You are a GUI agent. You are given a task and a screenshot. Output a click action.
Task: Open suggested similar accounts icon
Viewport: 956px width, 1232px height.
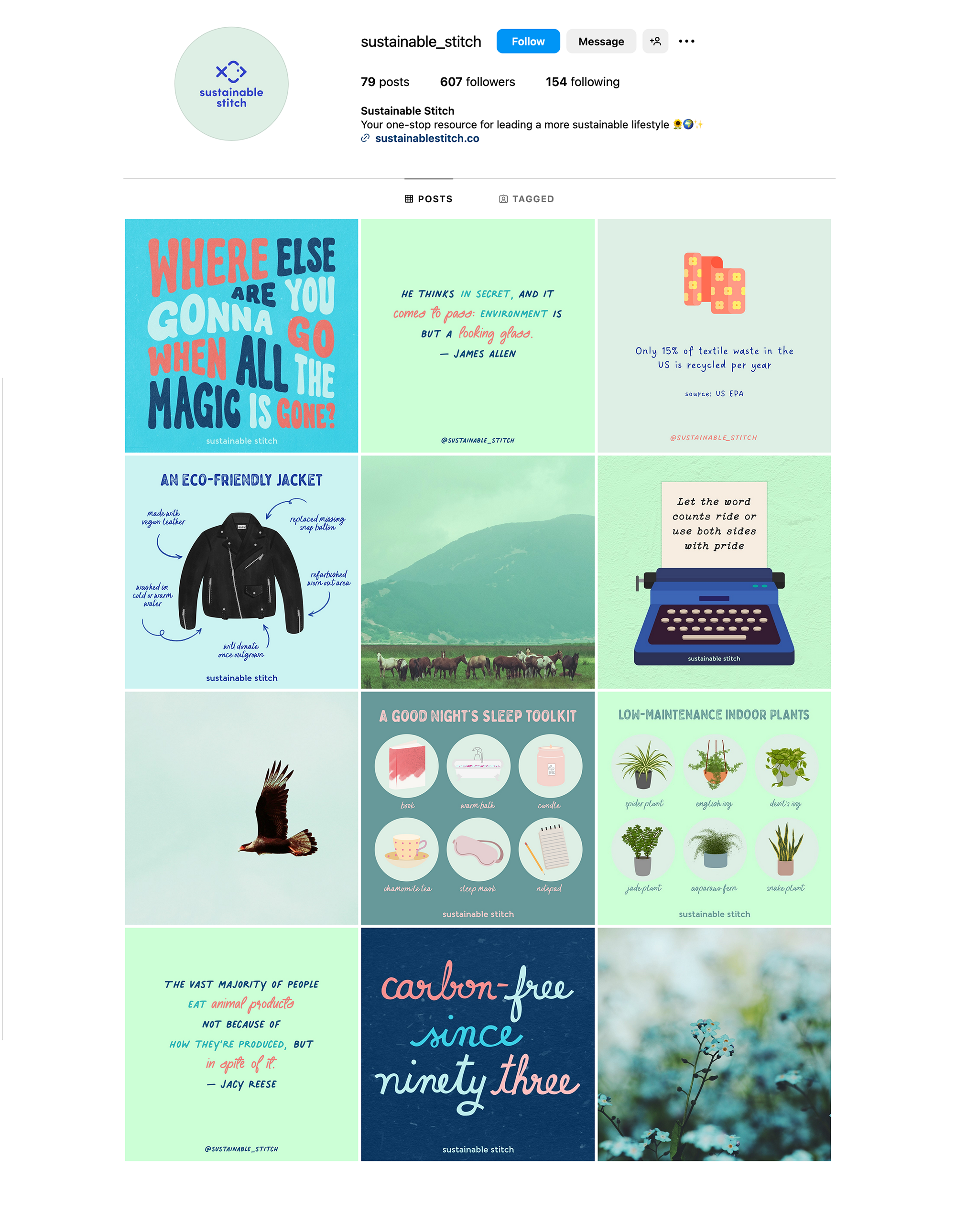(655, 41)
